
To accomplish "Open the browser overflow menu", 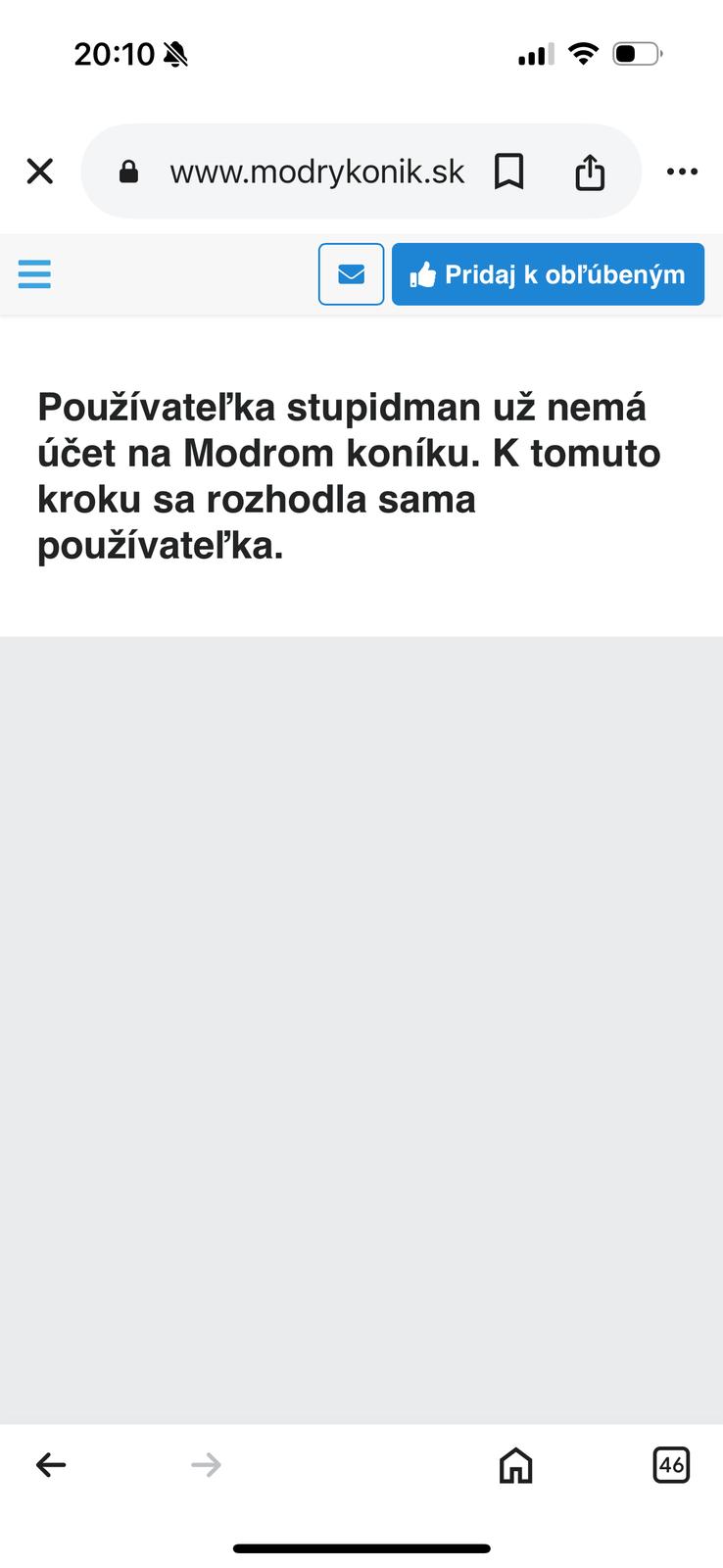I will [x=682, y=171].
